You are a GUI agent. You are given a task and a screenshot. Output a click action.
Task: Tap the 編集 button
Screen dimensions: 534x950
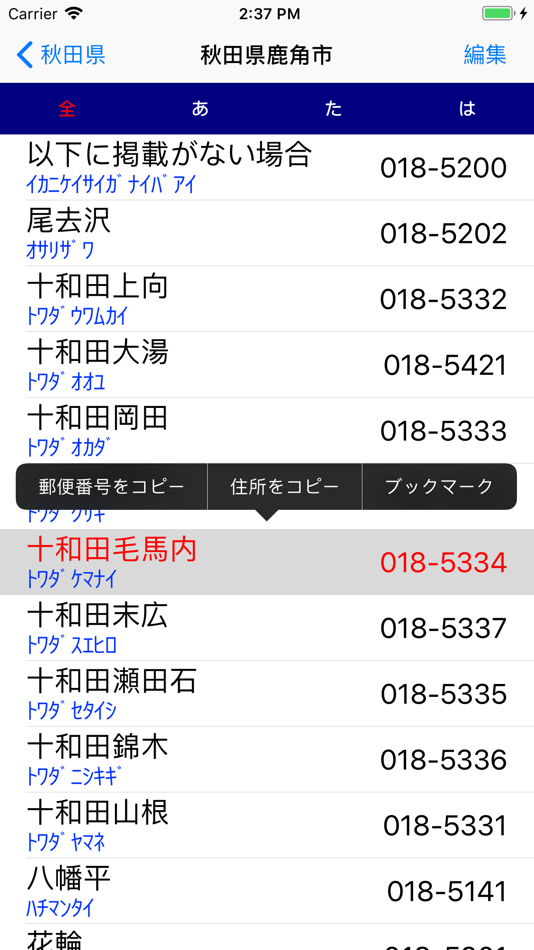(485, 55)
